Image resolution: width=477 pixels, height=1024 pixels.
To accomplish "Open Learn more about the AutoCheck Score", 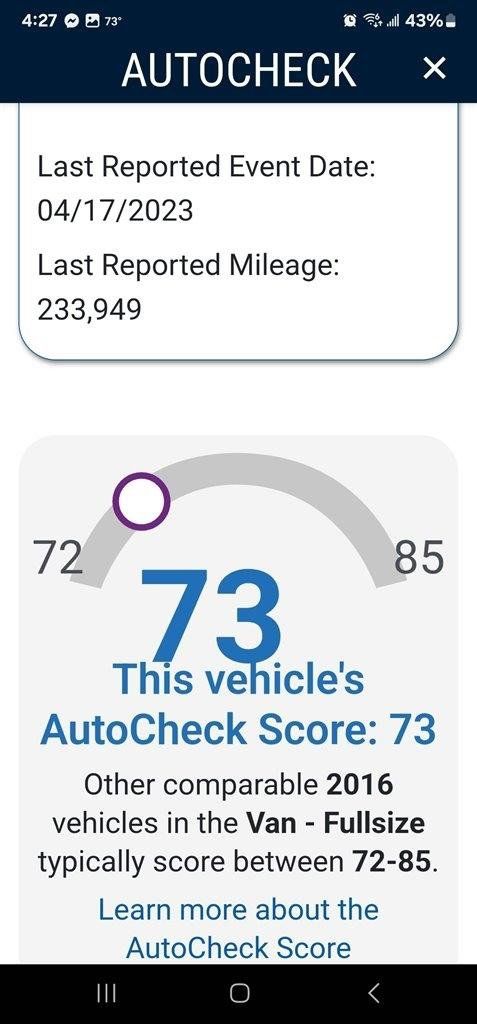I will [238, 928].
